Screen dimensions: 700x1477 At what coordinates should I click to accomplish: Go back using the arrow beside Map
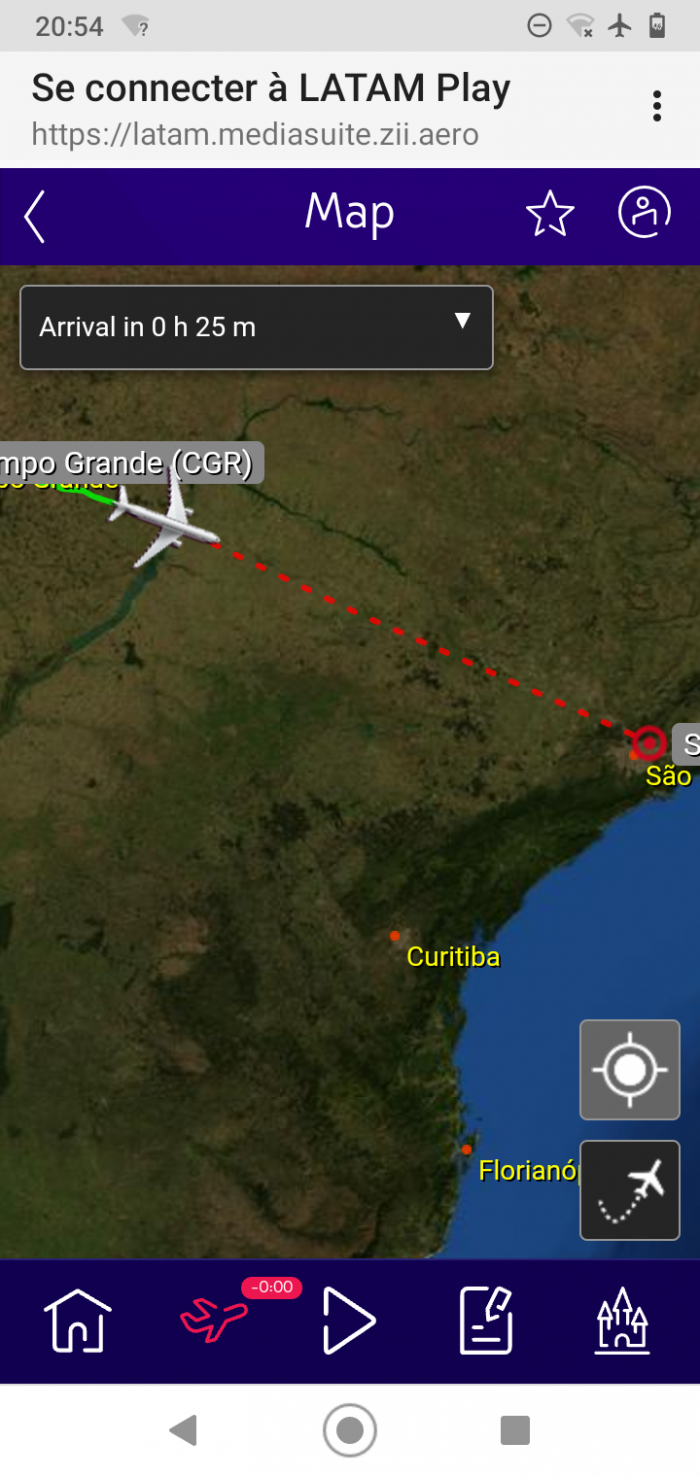tap(35, 216)
